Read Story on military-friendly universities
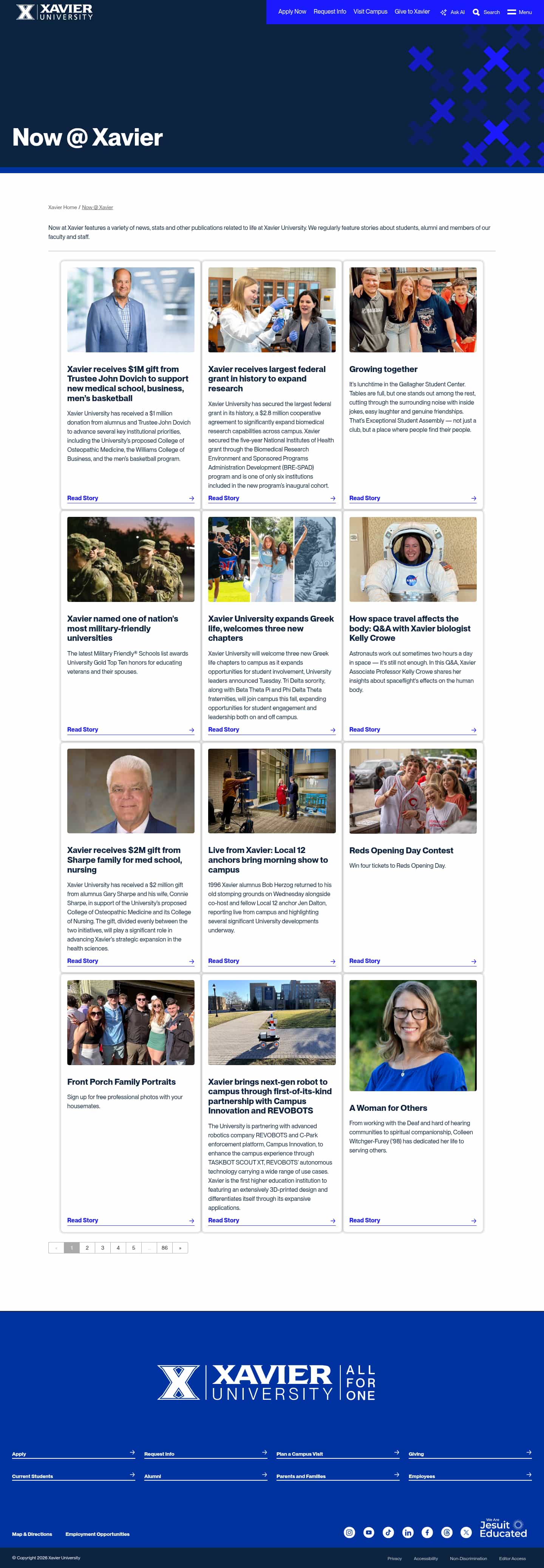 [83, 729]
